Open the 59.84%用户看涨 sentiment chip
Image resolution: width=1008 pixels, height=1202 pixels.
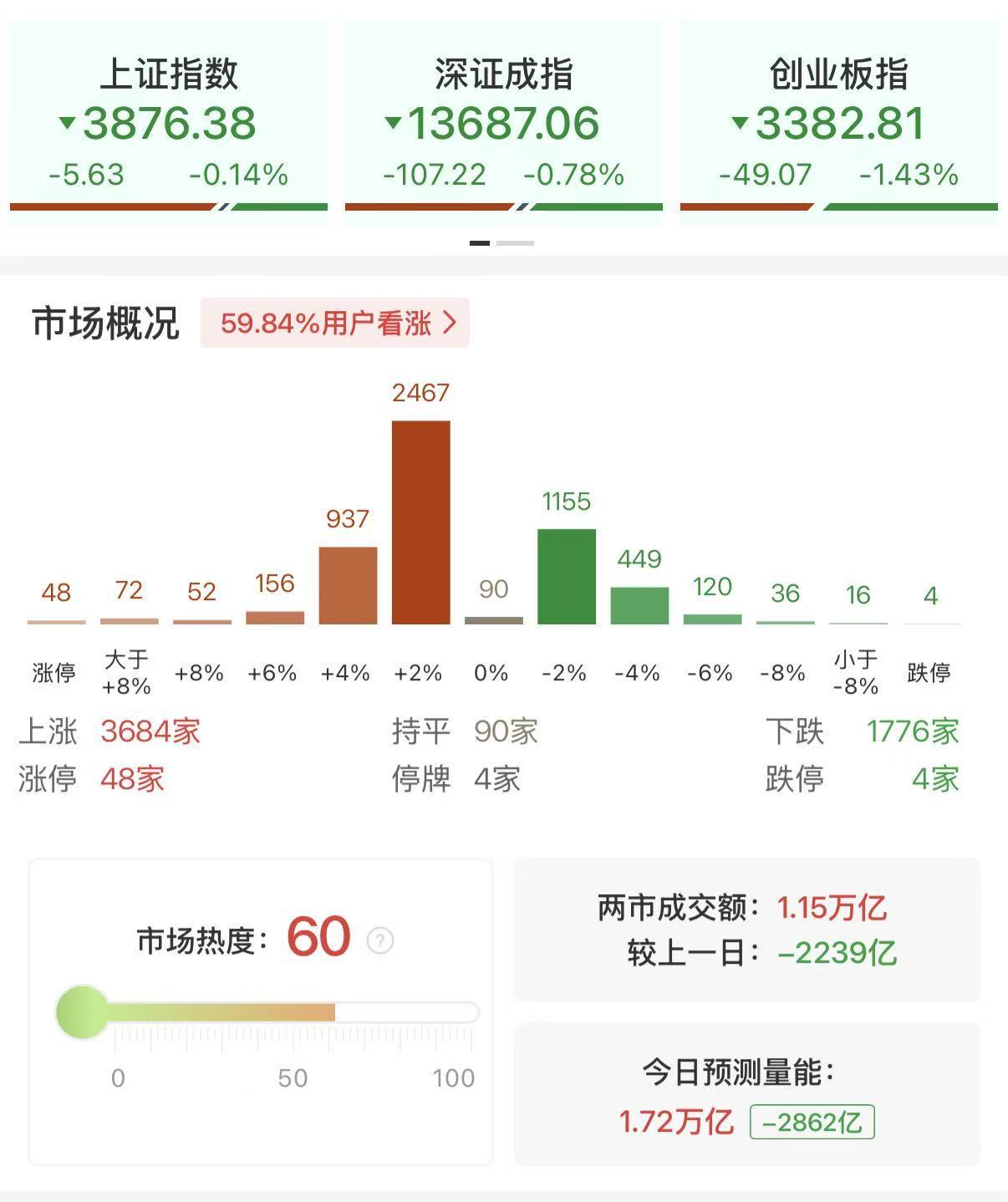[335, 323]
